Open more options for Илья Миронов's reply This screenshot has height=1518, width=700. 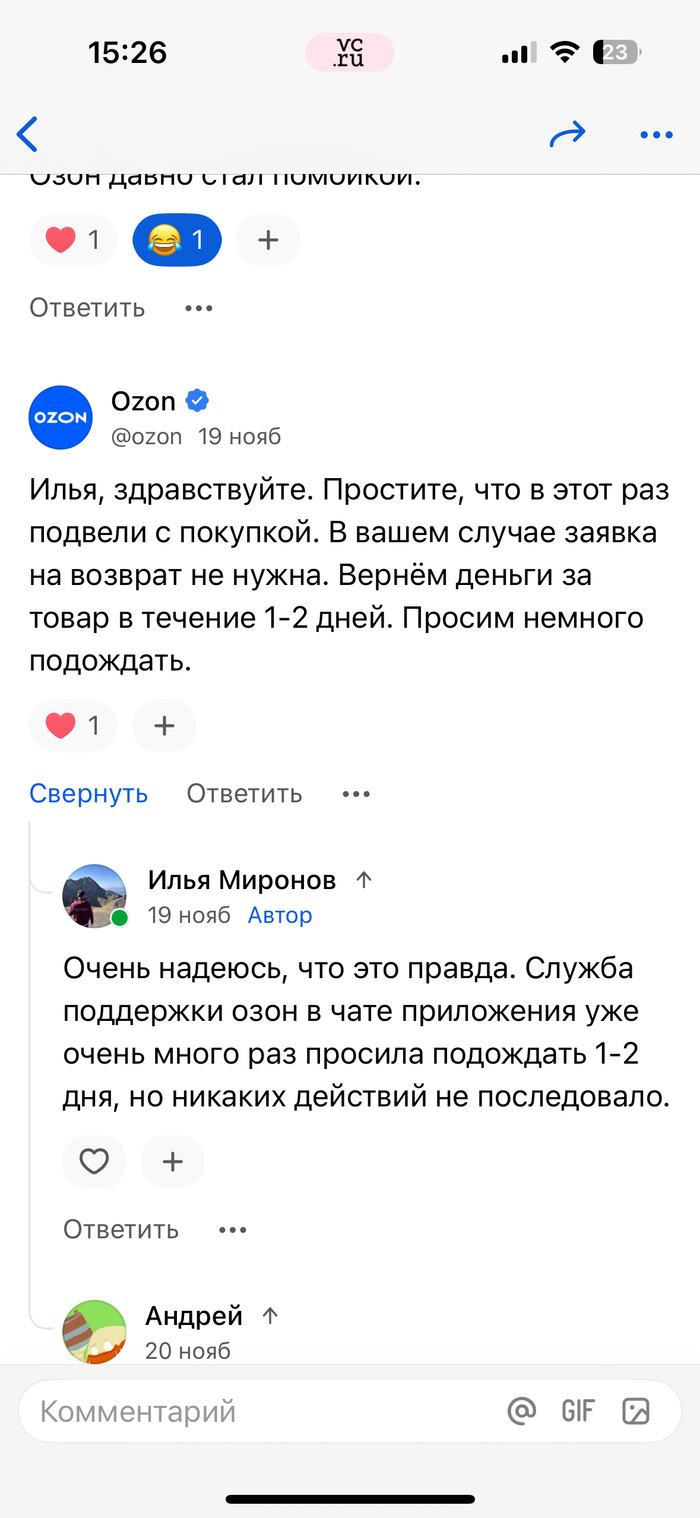[232, 1229]
